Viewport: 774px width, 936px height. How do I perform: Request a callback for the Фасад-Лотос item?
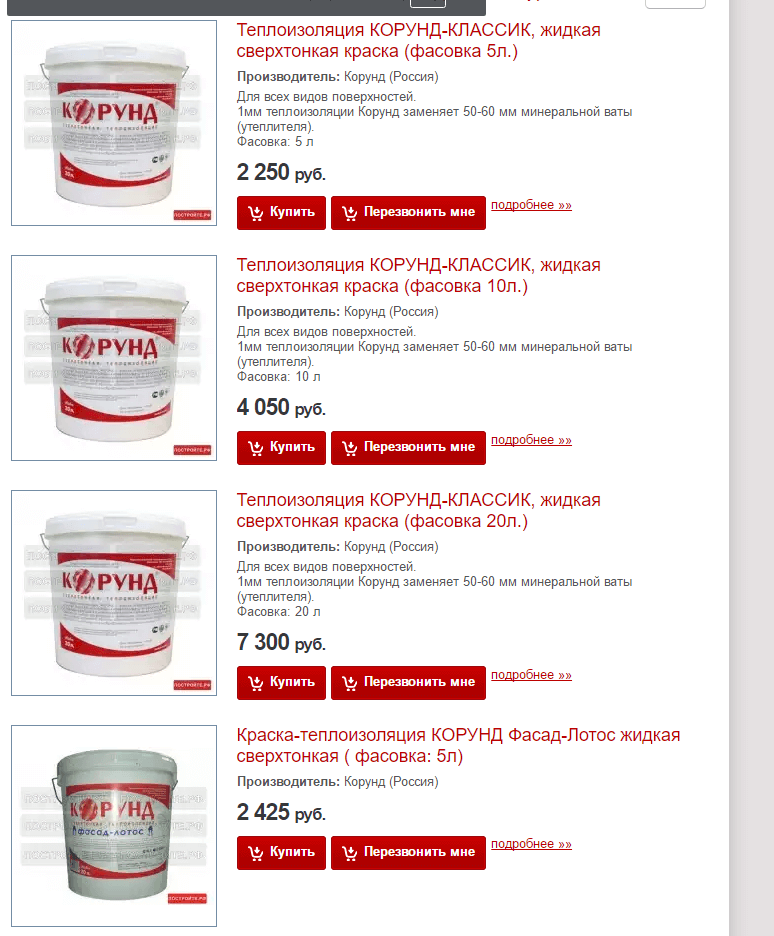(x=408, y=853)
